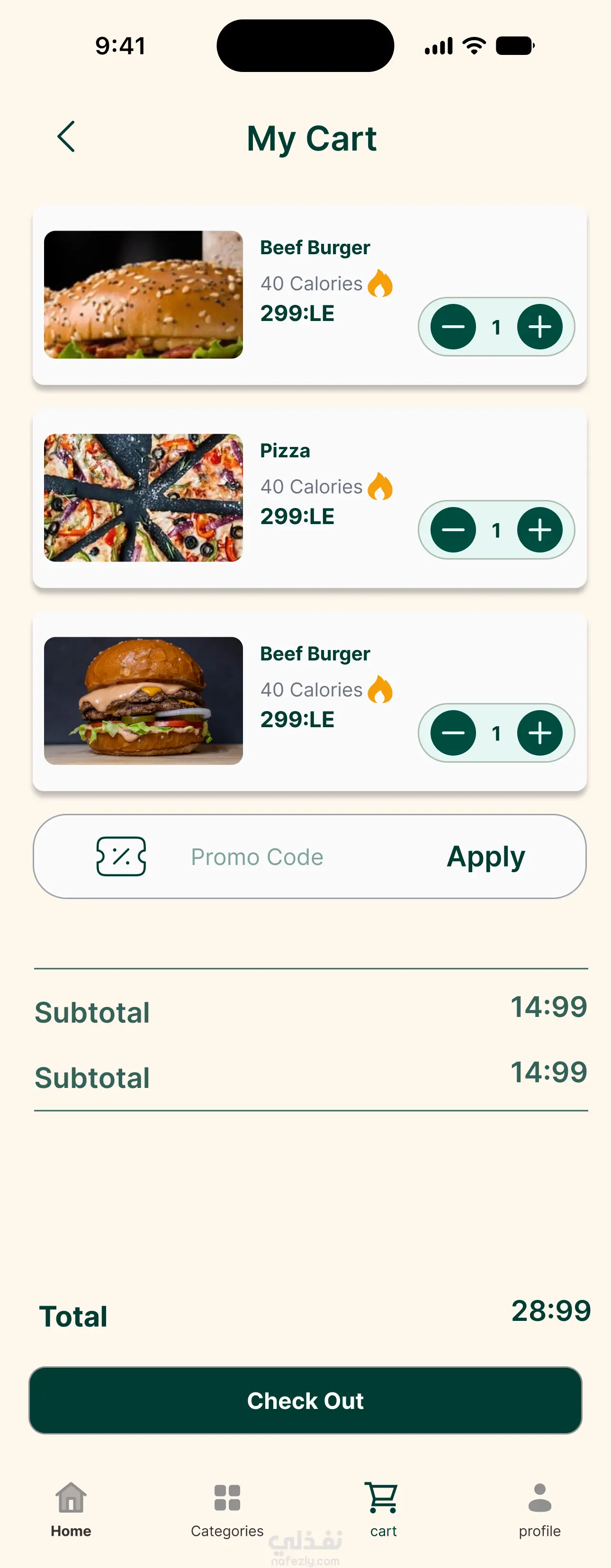This screenshot has height=1568, width=611.
Task: Go back from My Cart
Action: coord(66,136)
